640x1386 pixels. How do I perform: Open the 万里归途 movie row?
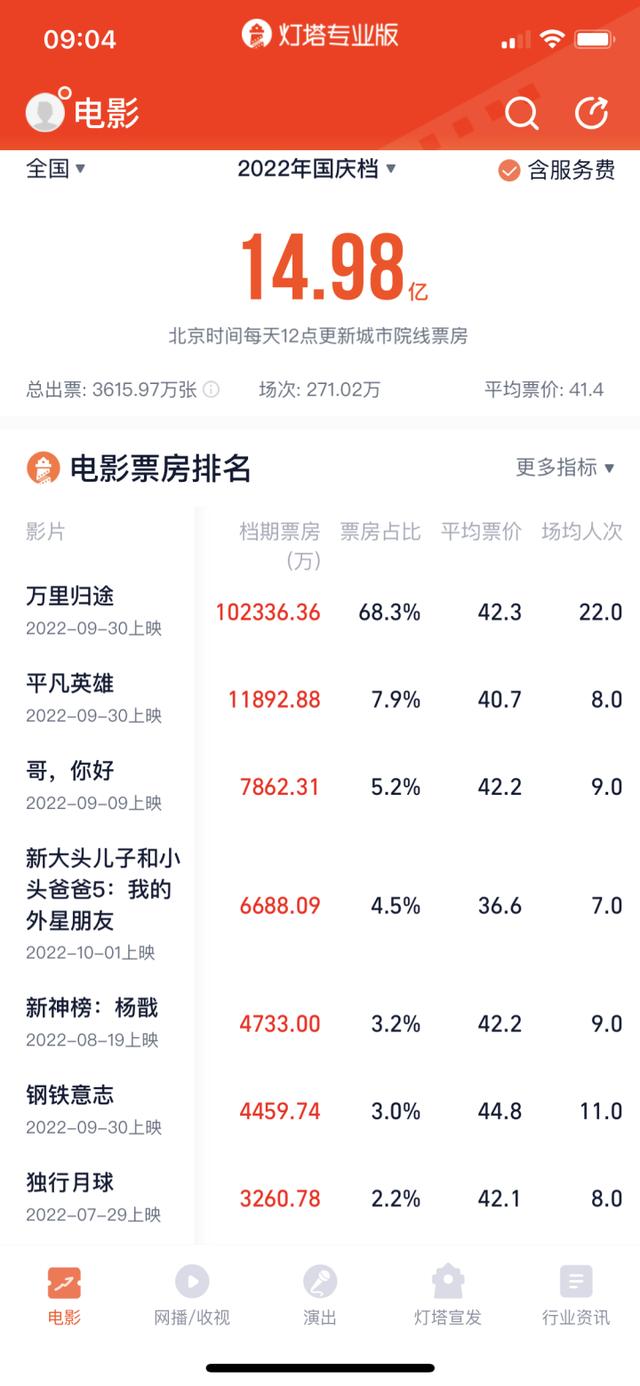pyautogui.click(x=320, y=611)
